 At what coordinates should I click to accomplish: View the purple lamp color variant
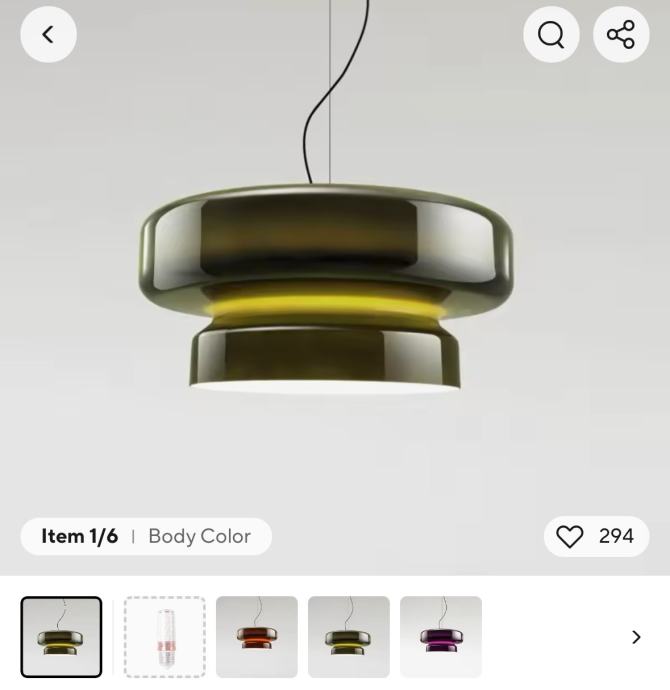pos(441,637)
